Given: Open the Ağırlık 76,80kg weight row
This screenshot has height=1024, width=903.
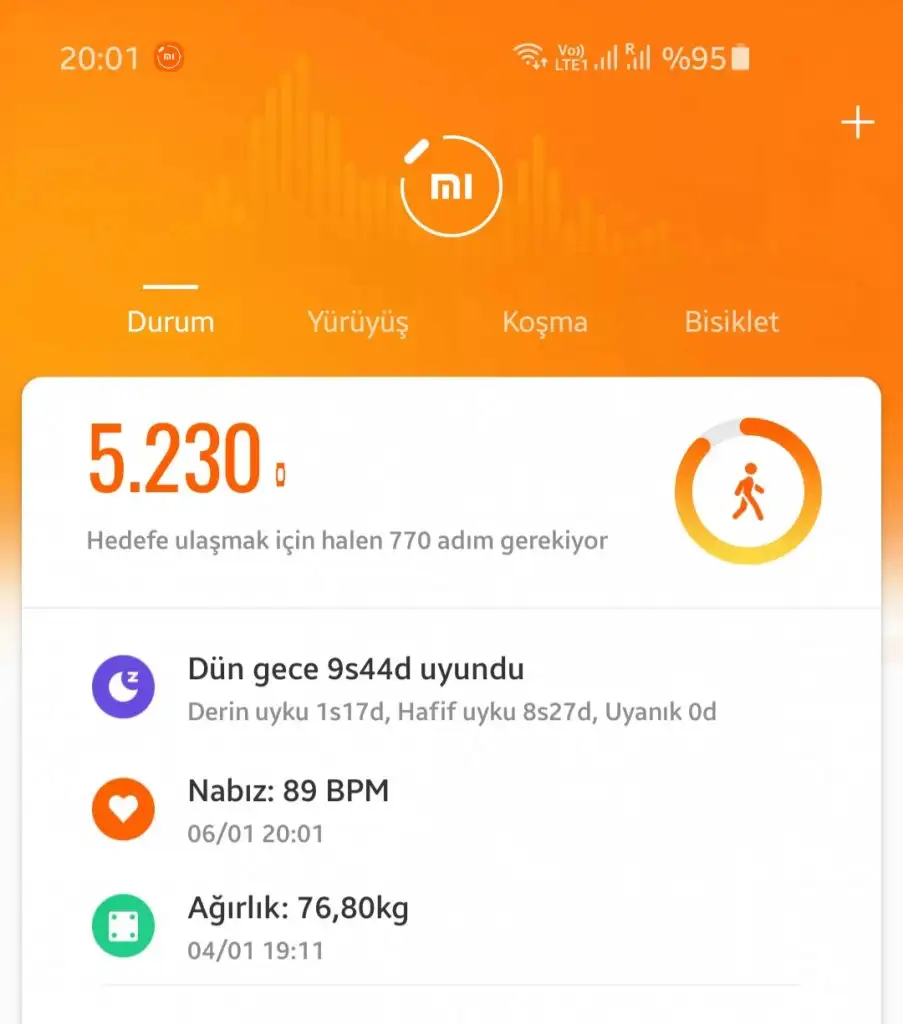Looking at the screenshot, I should click(450, 927).
